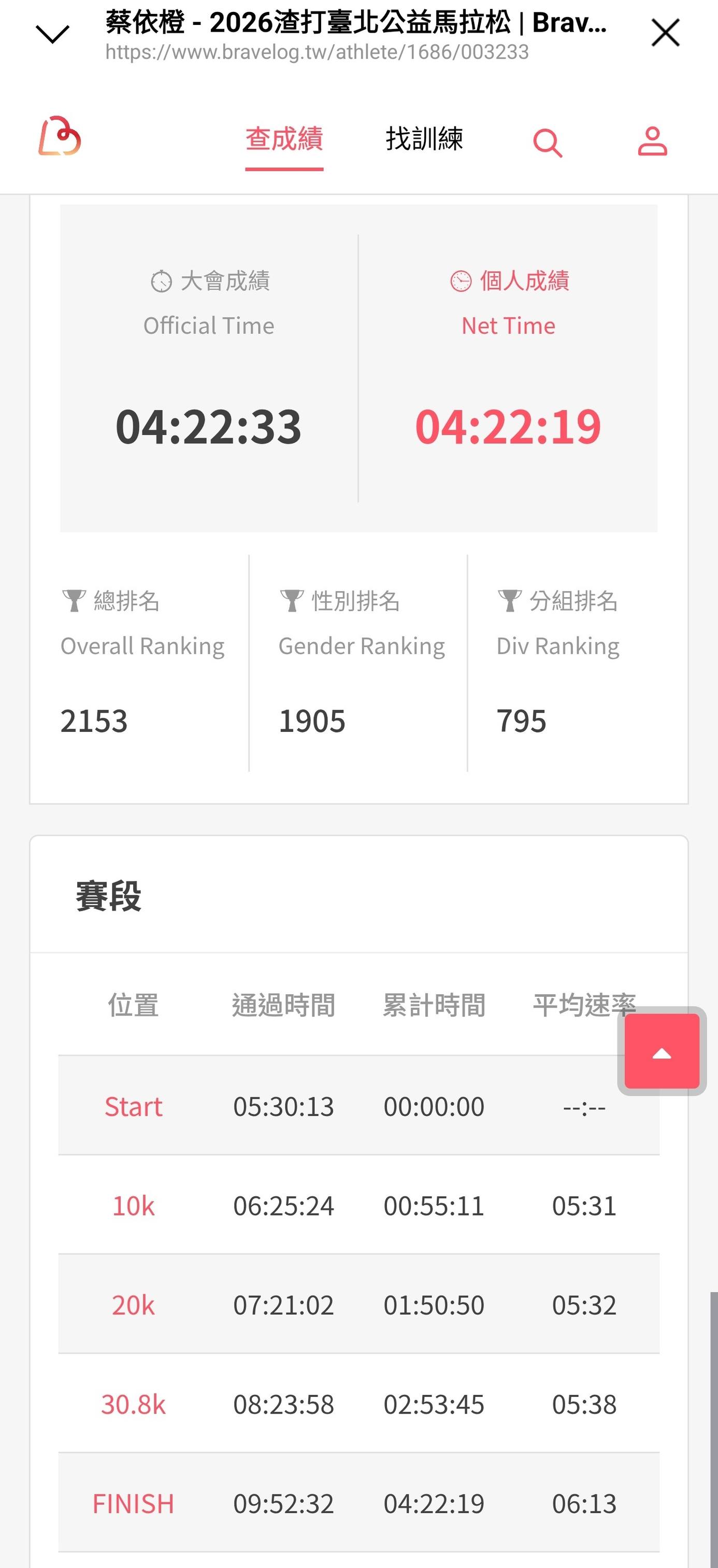Select the FINISH split row

[x=133, y=1504]
